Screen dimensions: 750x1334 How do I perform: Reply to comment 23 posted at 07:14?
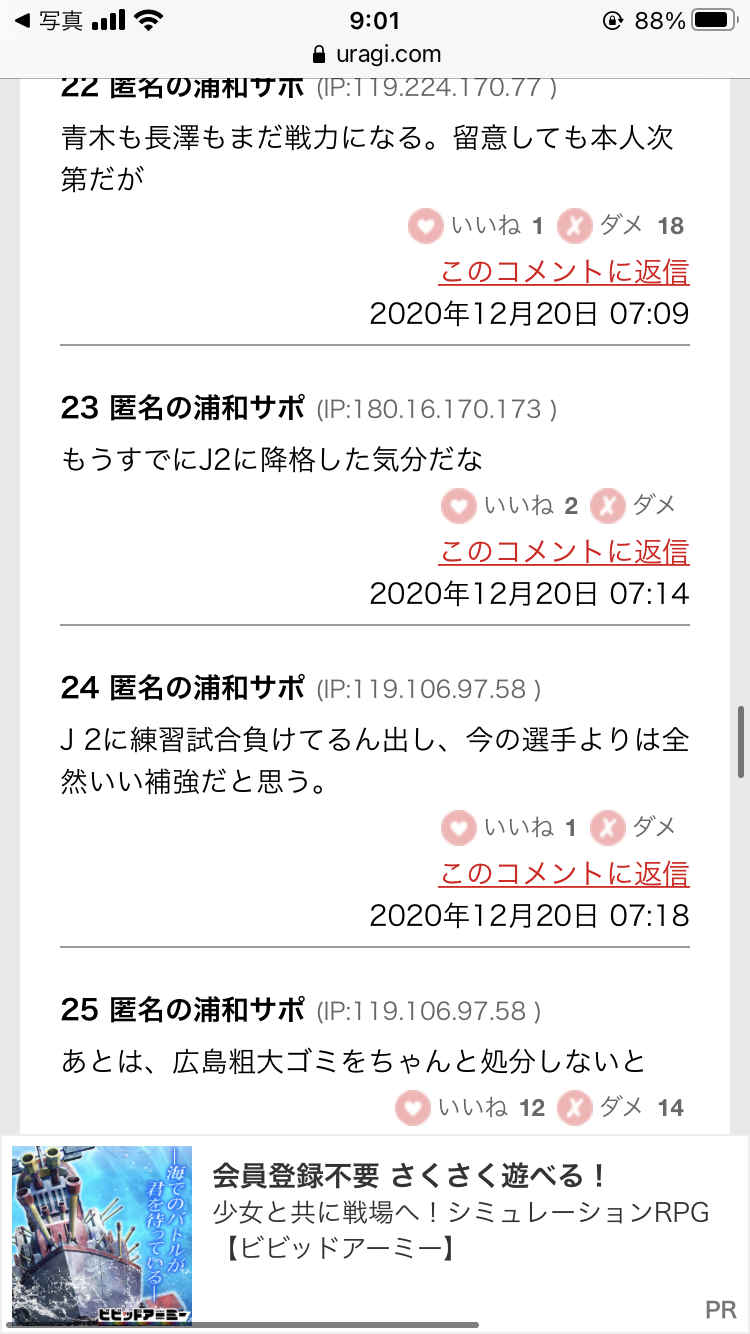[564, 551]
